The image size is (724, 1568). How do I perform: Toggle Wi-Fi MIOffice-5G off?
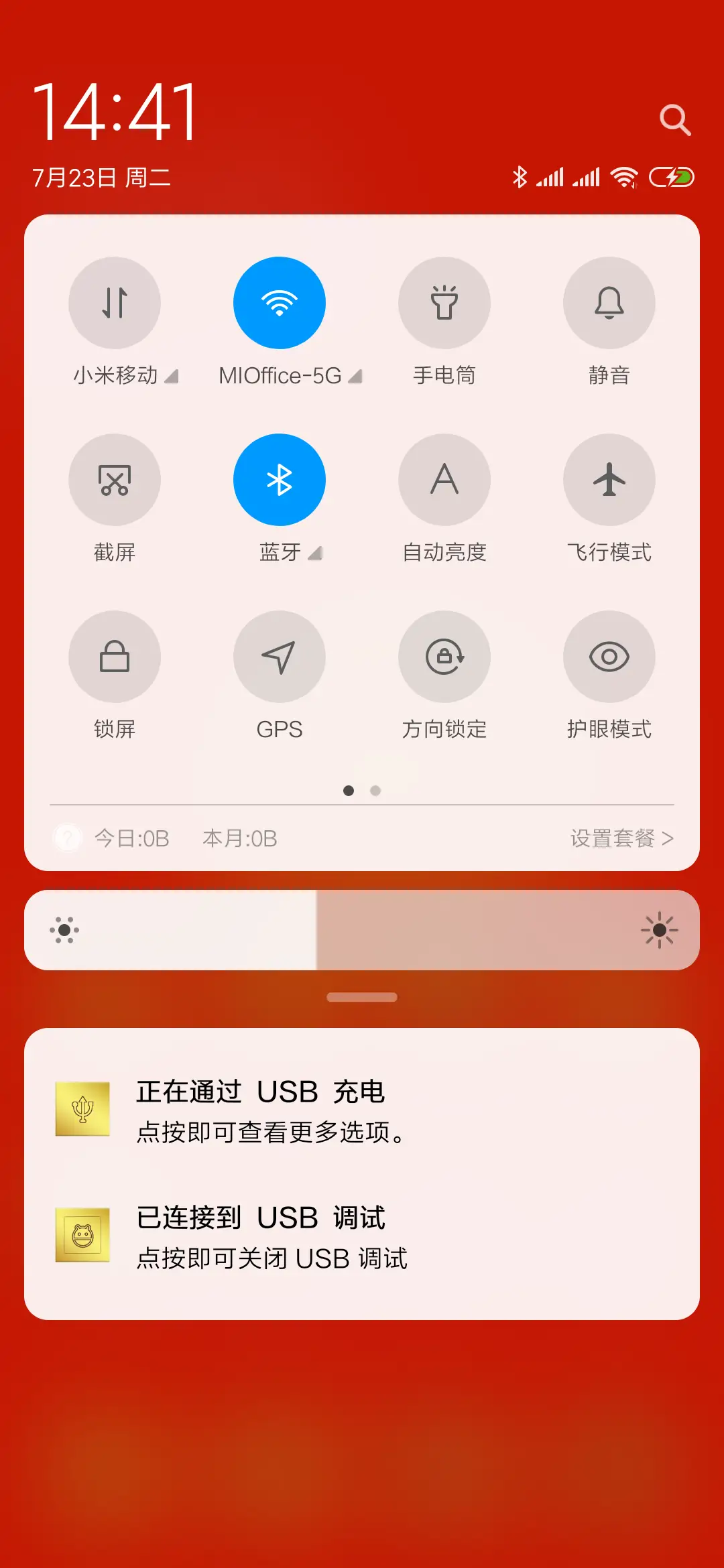point(280,303)
